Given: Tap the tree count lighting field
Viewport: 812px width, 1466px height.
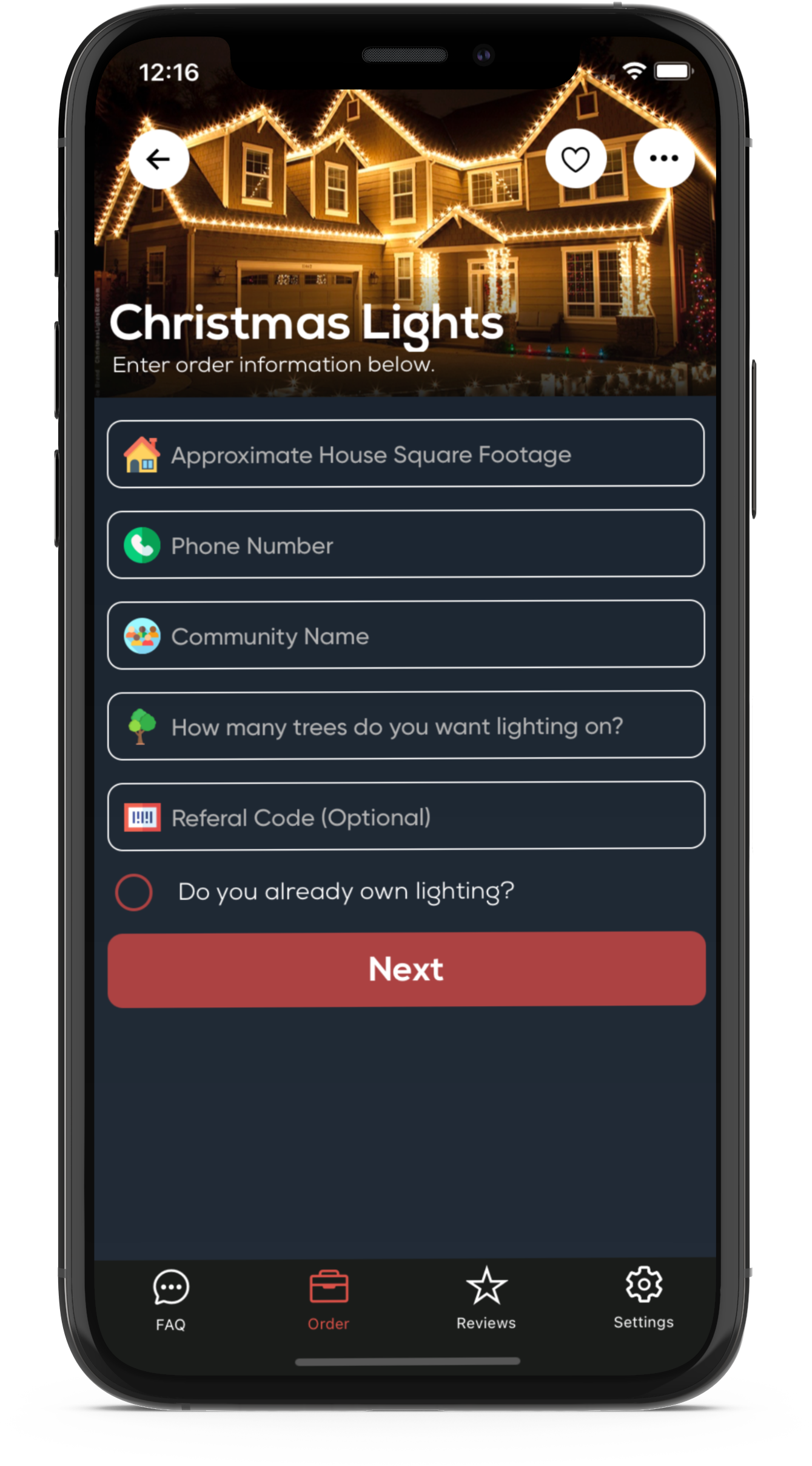Looking at the screenshot, I should pyautogui.click(x=405, y=726).
